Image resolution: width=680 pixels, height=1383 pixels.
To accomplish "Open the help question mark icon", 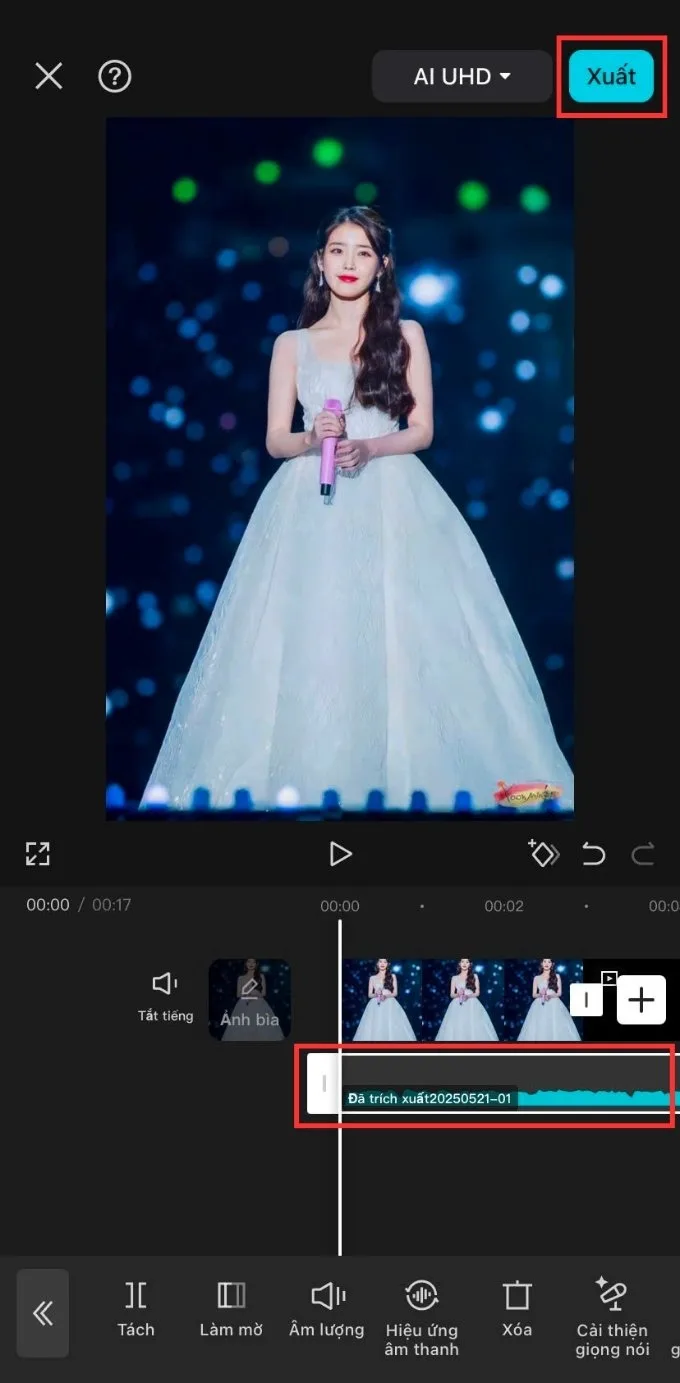I will point(115,76).
